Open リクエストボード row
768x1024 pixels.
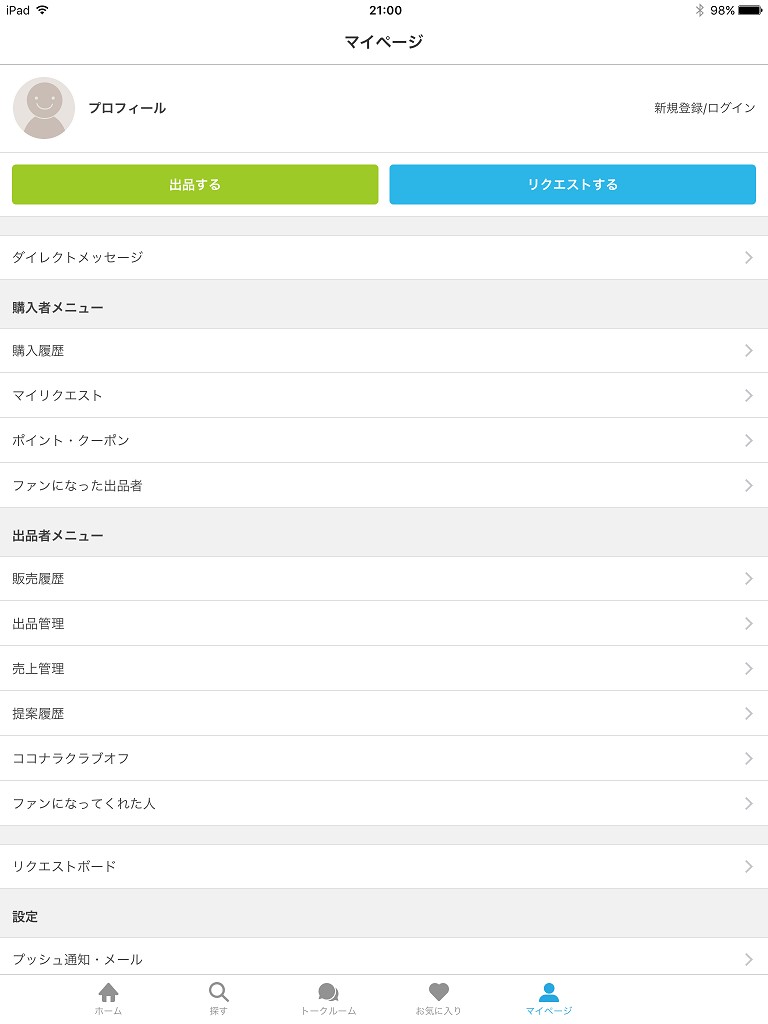(384, 867)
